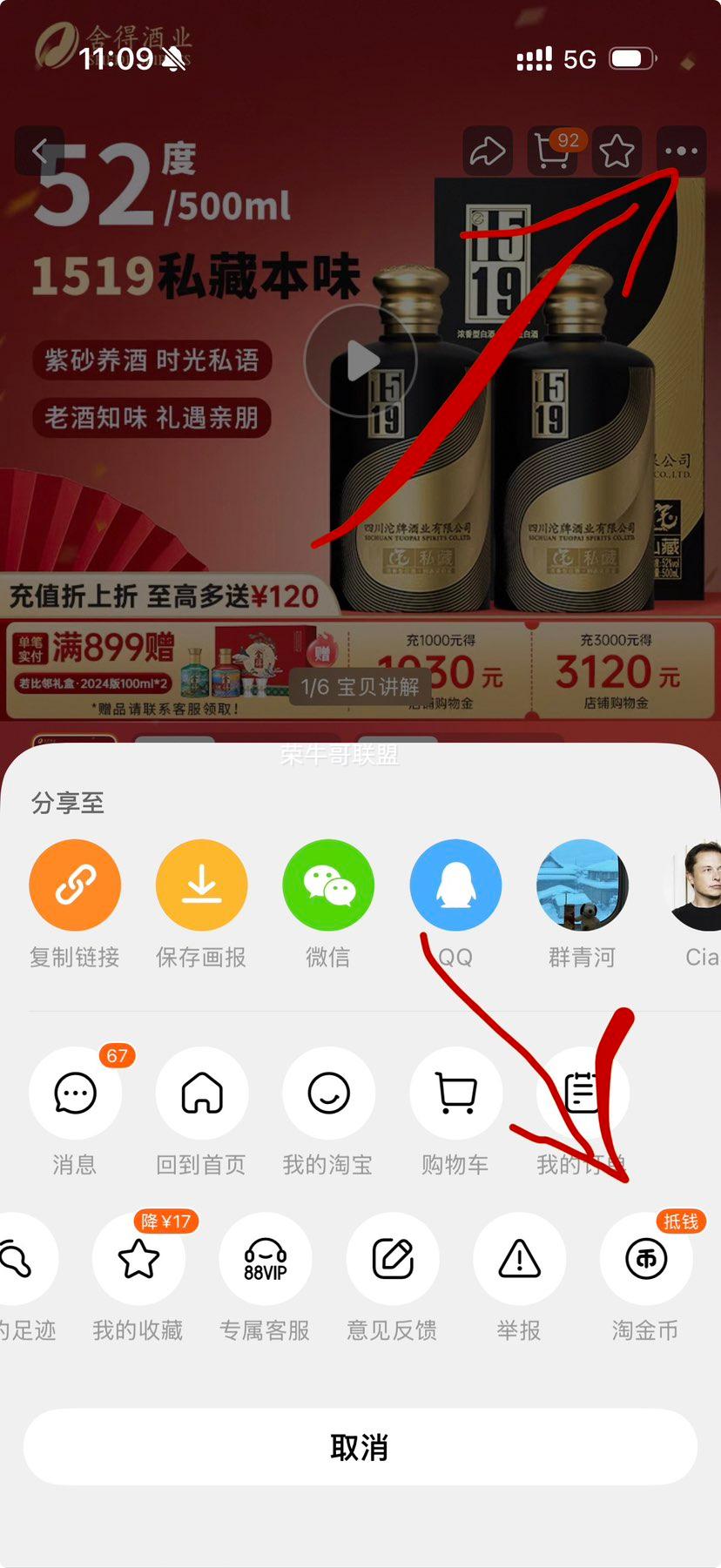Screen dimensions: 721x1568
Task: Add item to favorites with the star icon
Action: (x=617, y=151)
